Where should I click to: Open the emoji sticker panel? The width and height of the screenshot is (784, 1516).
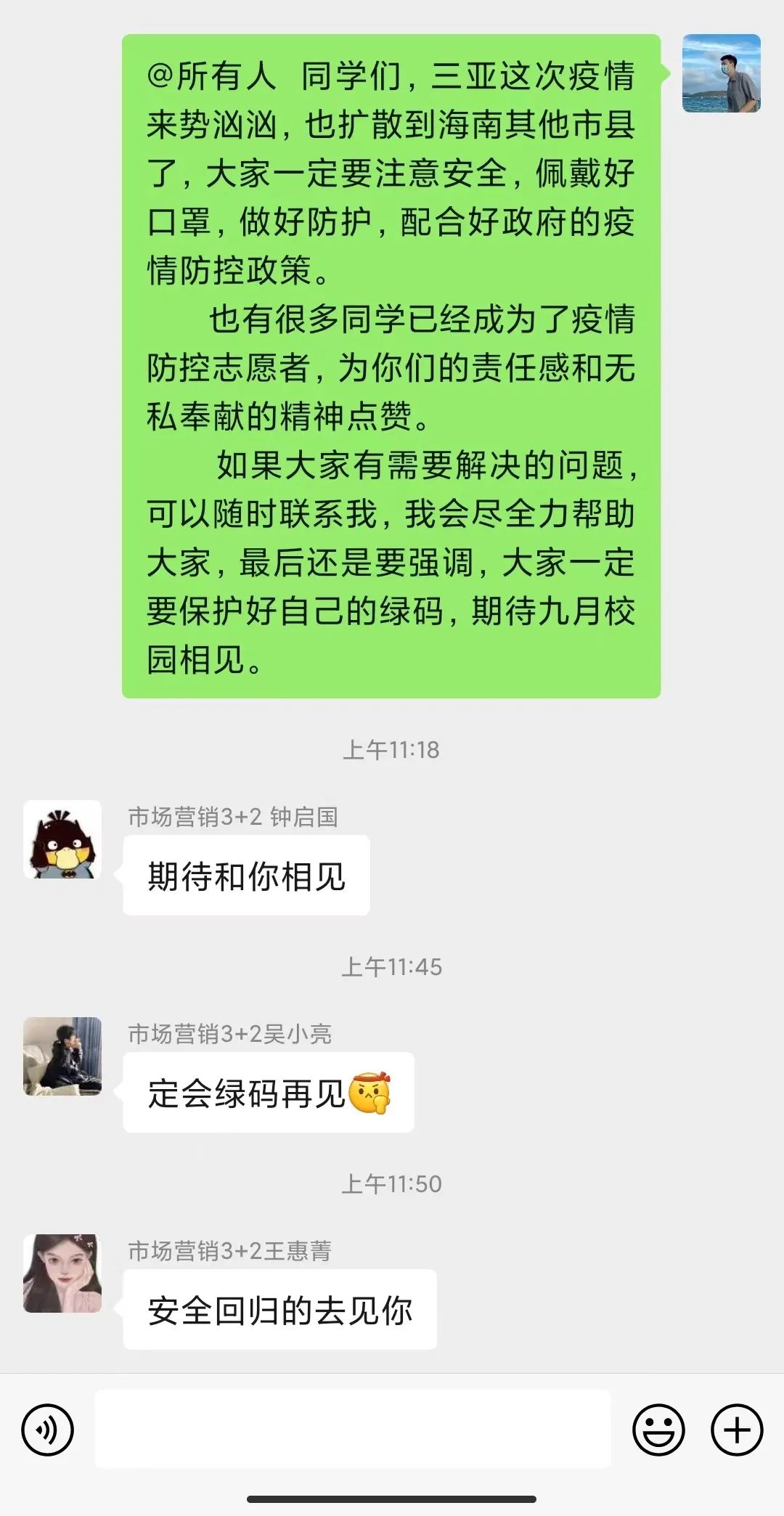click(x=658, y=1430)
